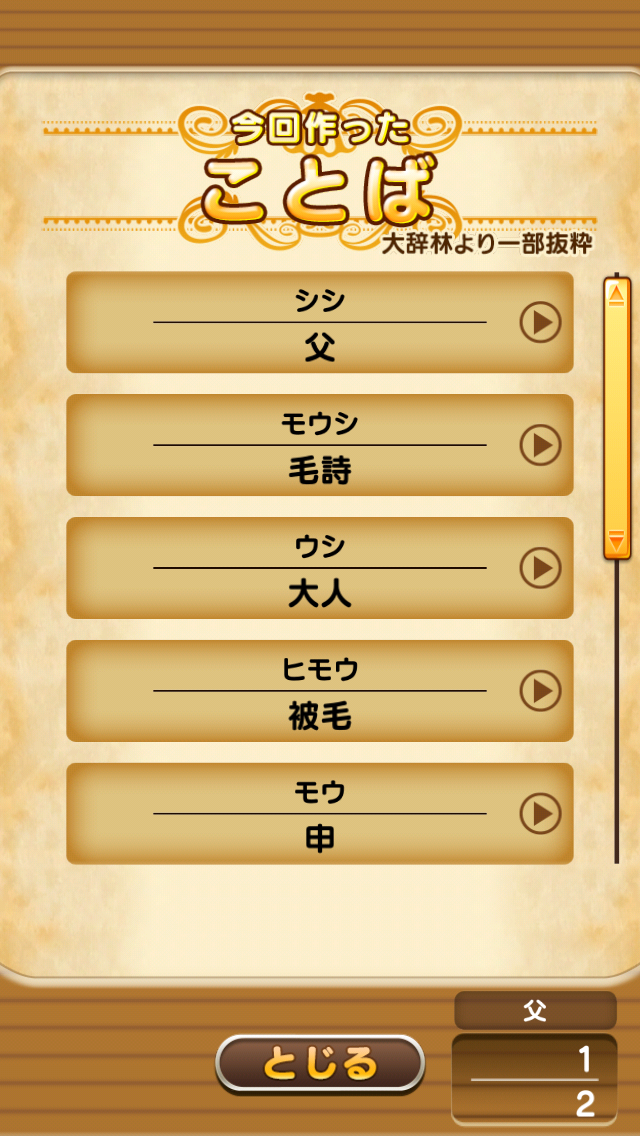The image size is (640, 1136).
Task: Close the word list with とじる
Action: [320, 1063]
